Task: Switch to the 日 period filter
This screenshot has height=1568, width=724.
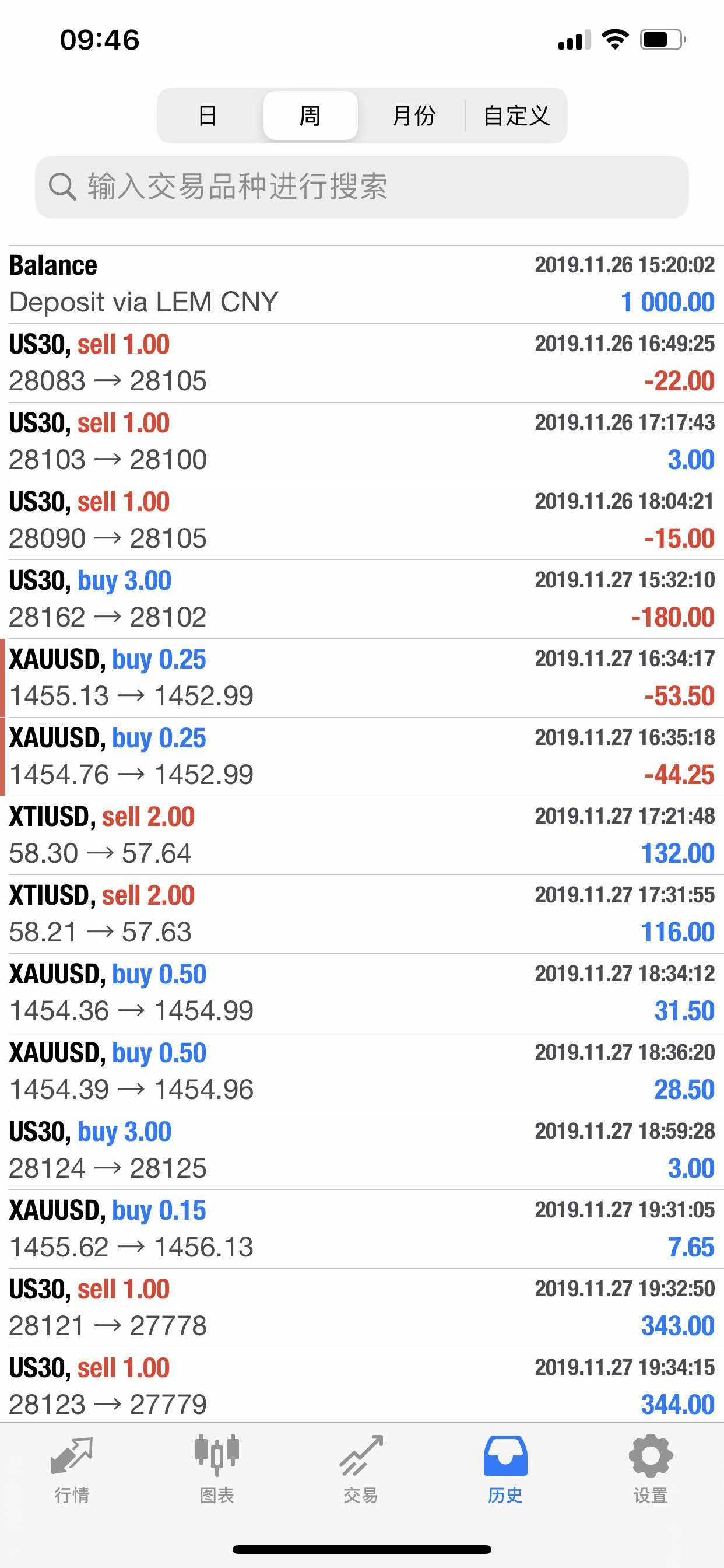Action: click(208, 116)
